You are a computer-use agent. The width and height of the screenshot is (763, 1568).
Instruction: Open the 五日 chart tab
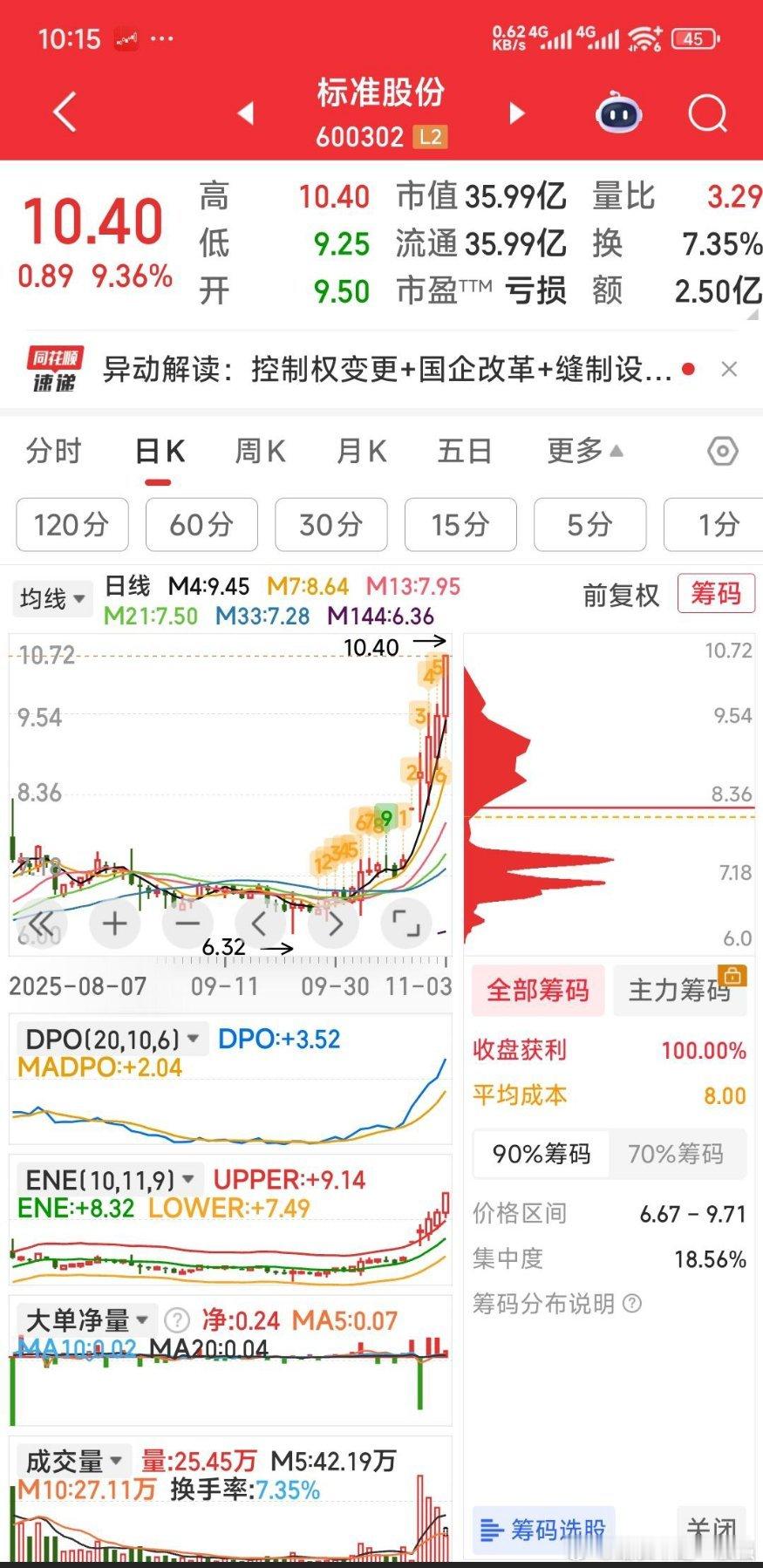(465, 452)
